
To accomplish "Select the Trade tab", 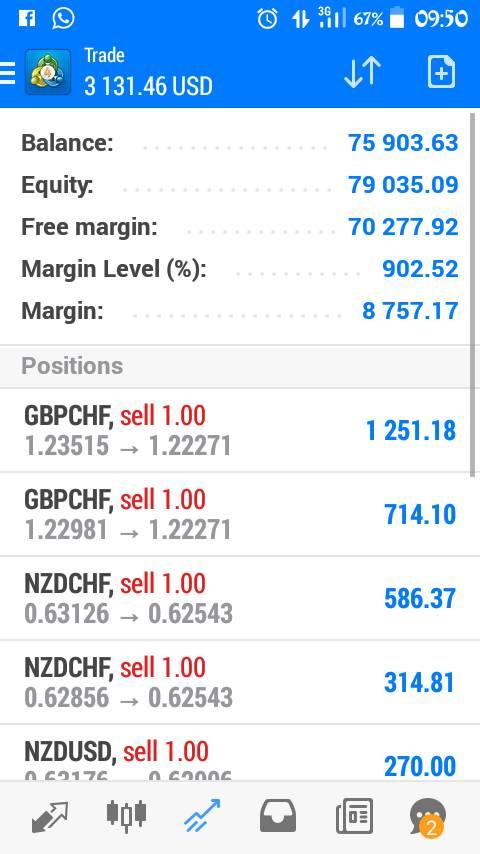I will [202, 815].
